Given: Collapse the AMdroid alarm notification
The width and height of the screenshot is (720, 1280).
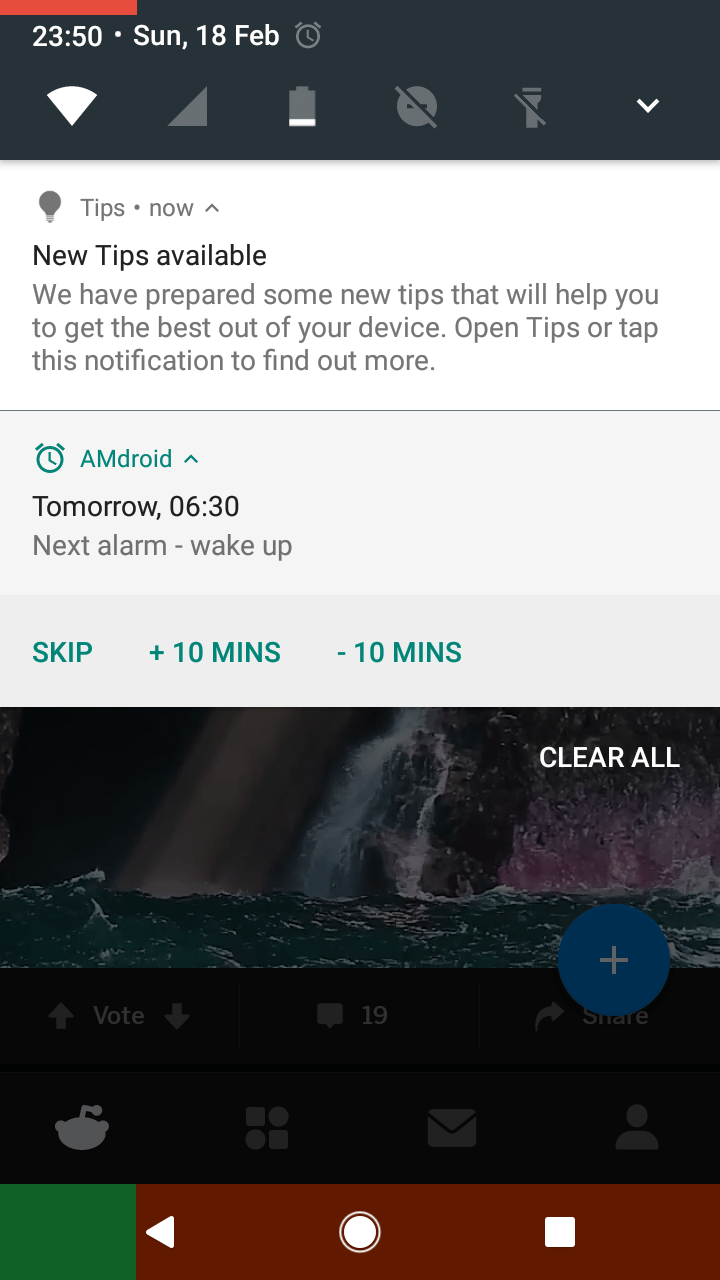Looking at the screenshot, I should (x=191, y=458).
